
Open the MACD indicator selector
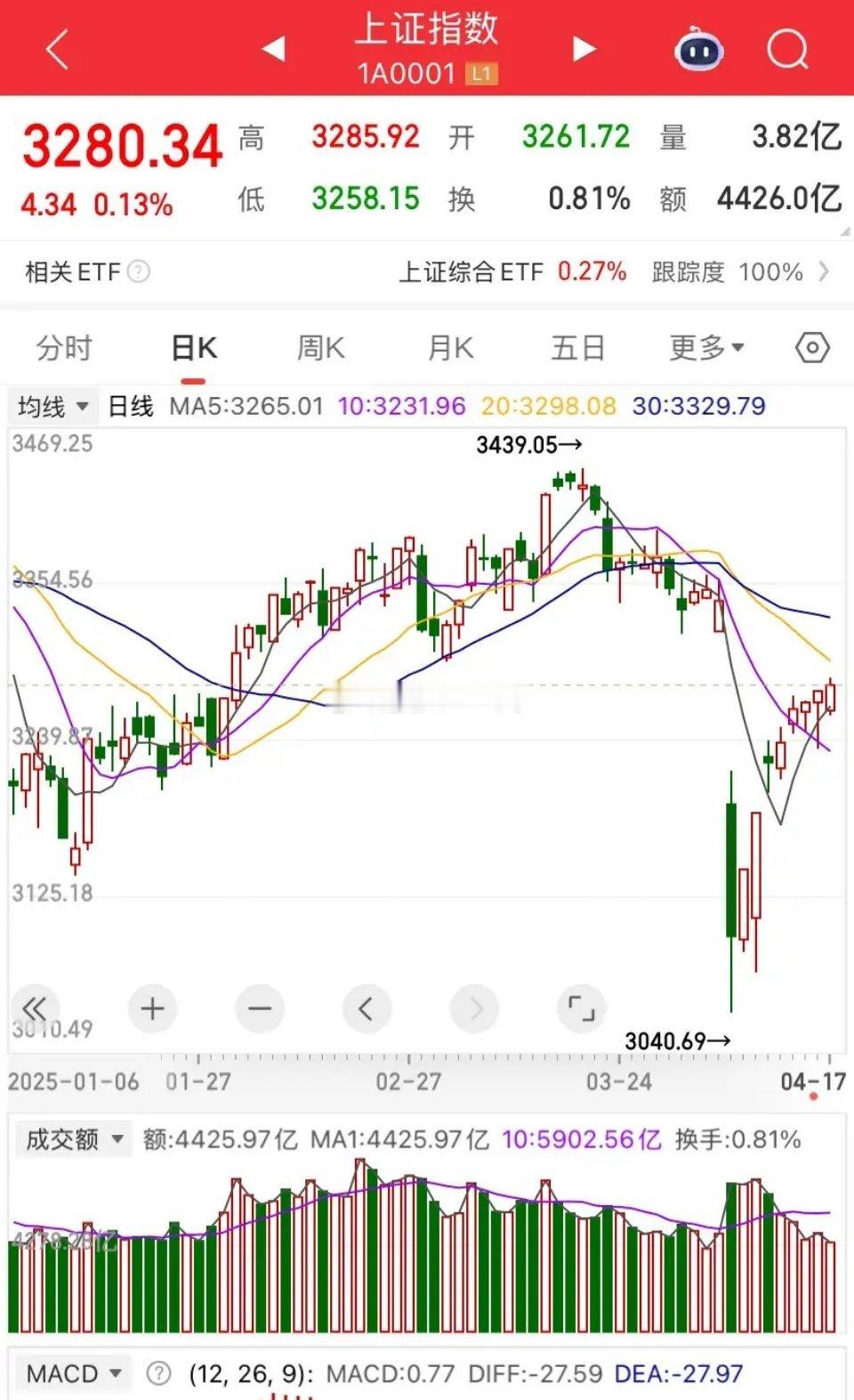(x=73, y=1373)
